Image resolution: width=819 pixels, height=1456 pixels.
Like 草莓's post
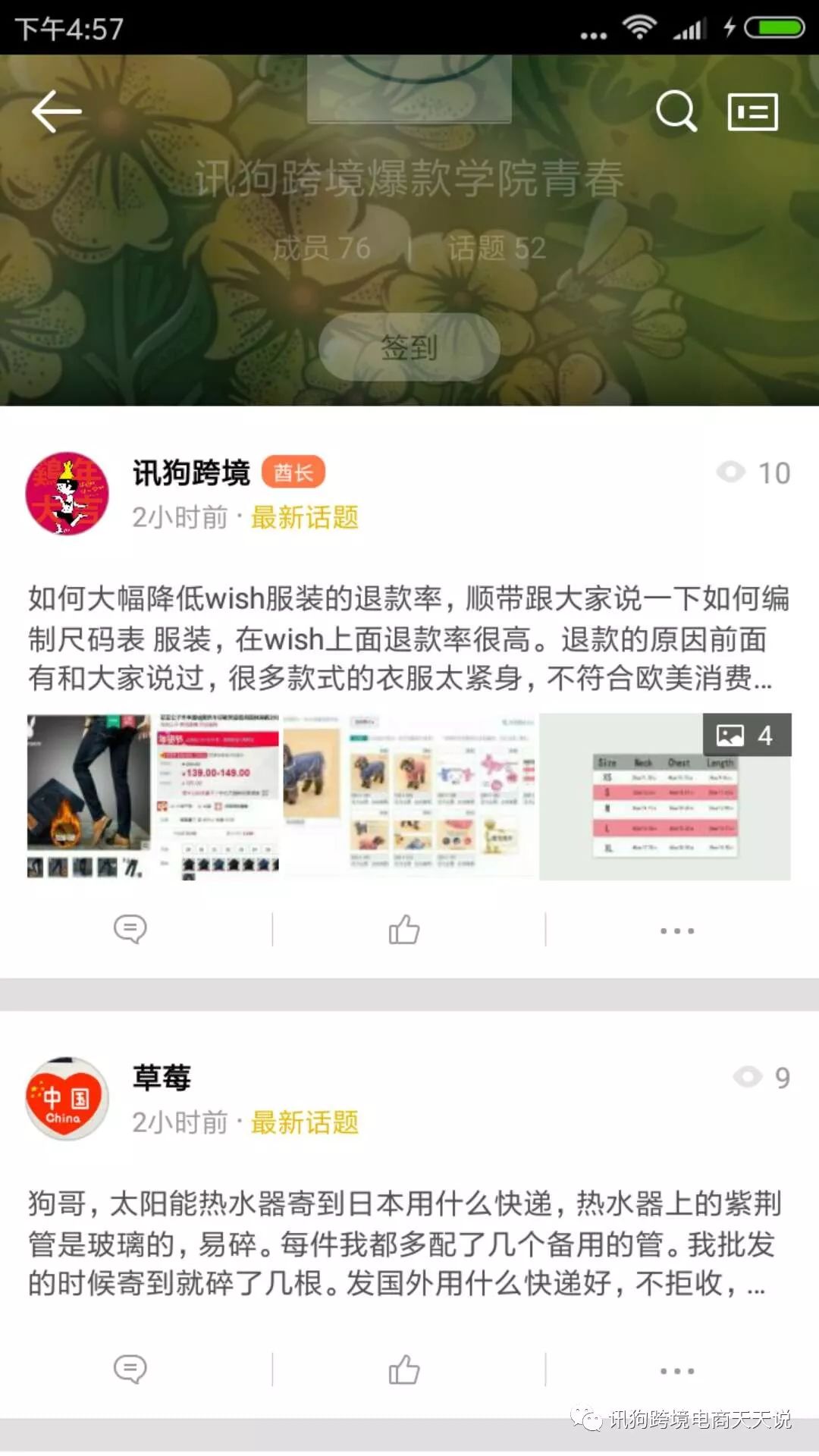(x=403, y=1370)
